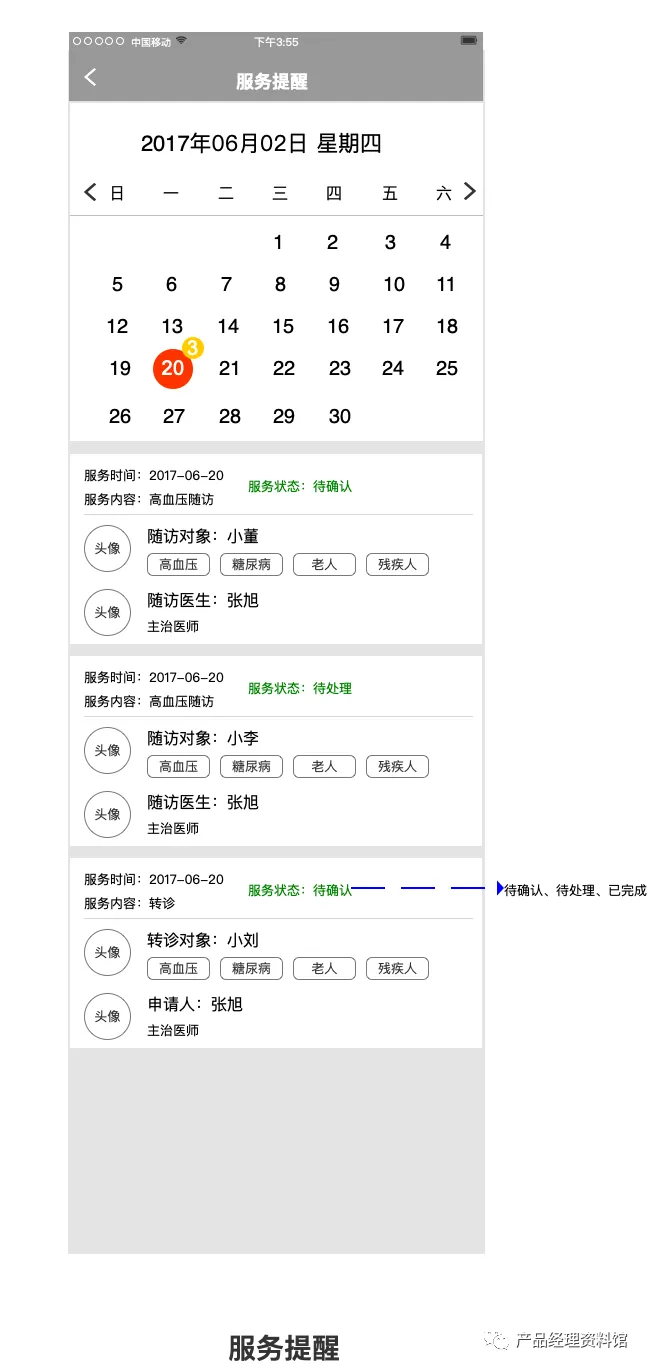The width and height of the screenshot is (648, 1368).
Task: Select date 1 in the calendar
Action: tap(278, 242)
